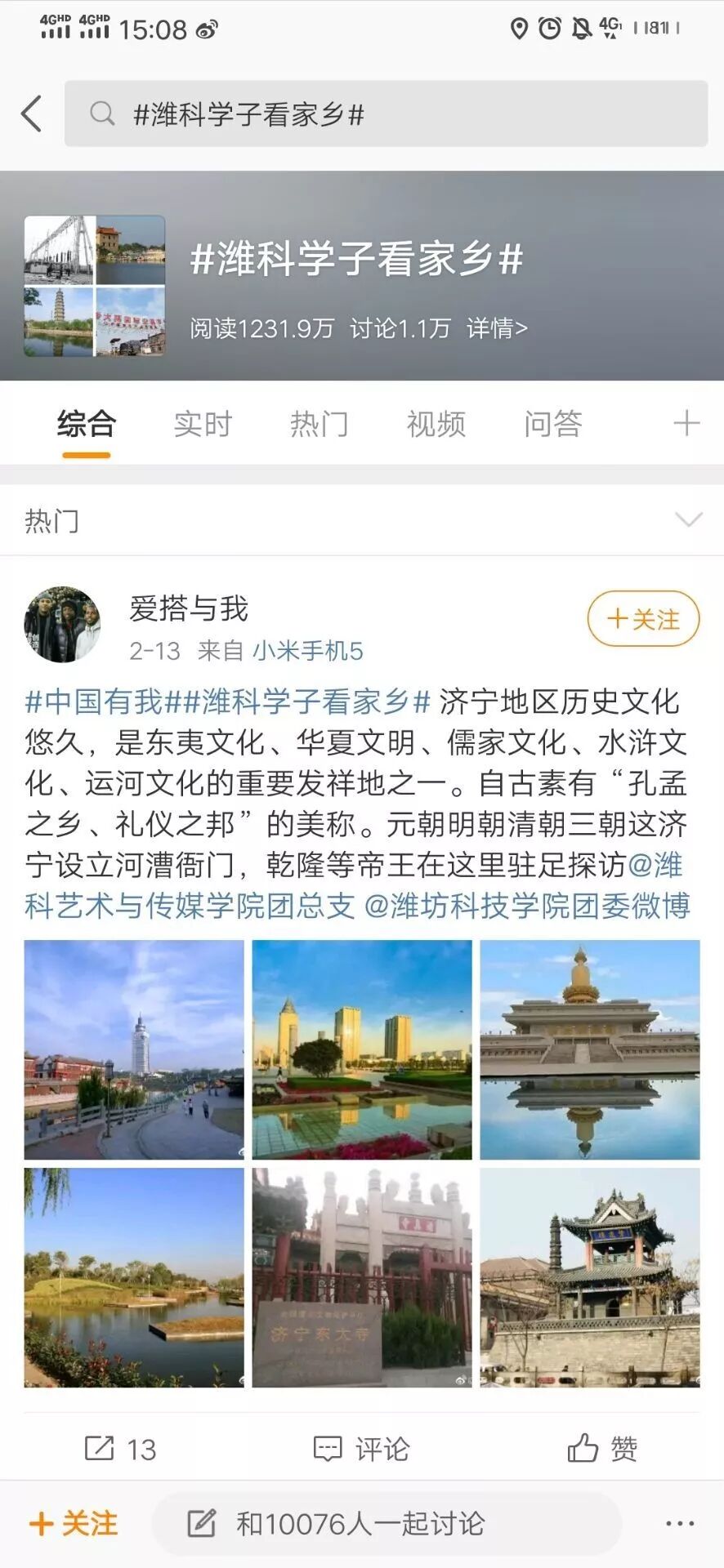Tap the plus icon beside tabs
The height and width of the screenshot is (1568, 724).
point(686,423)
